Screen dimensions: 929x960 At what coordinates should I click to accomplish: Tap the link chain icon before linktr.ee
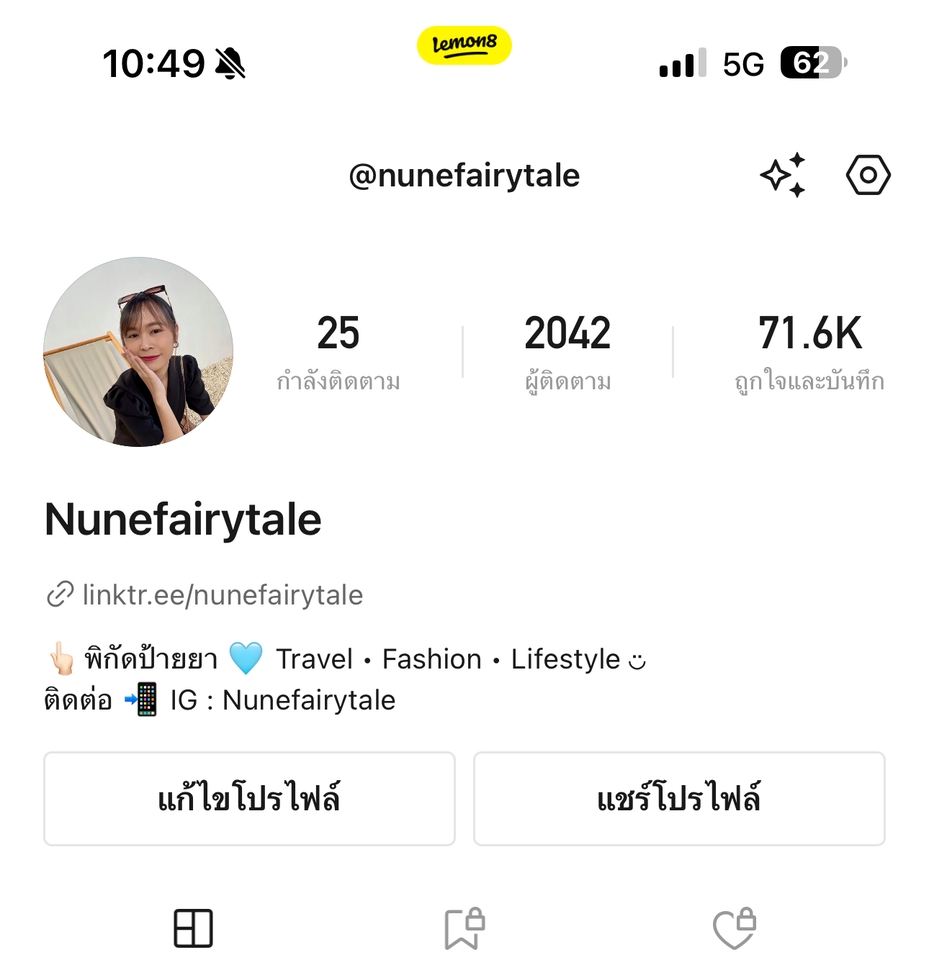(59, 595)
